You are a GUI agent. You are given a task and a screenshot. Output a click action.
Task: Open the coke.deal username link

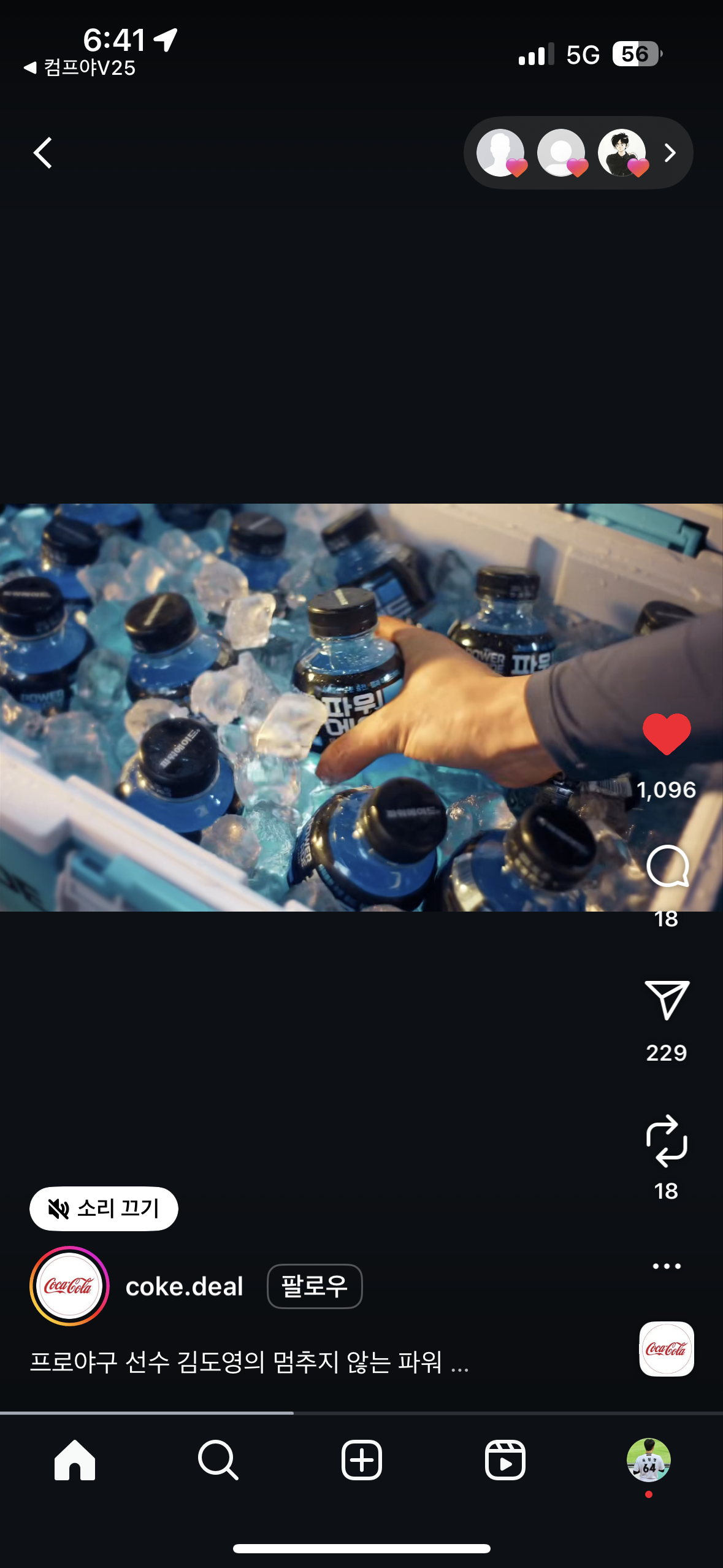coord(184,1286)
